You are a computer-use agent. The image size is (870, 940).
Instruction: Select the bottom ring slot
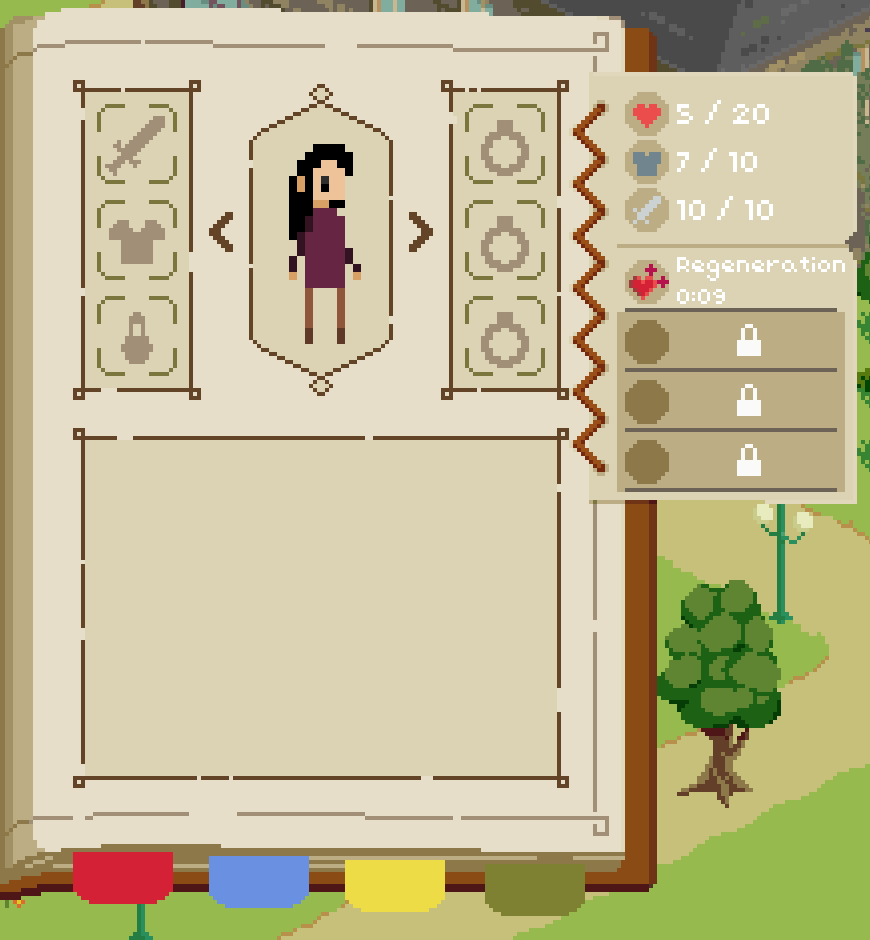504,337
